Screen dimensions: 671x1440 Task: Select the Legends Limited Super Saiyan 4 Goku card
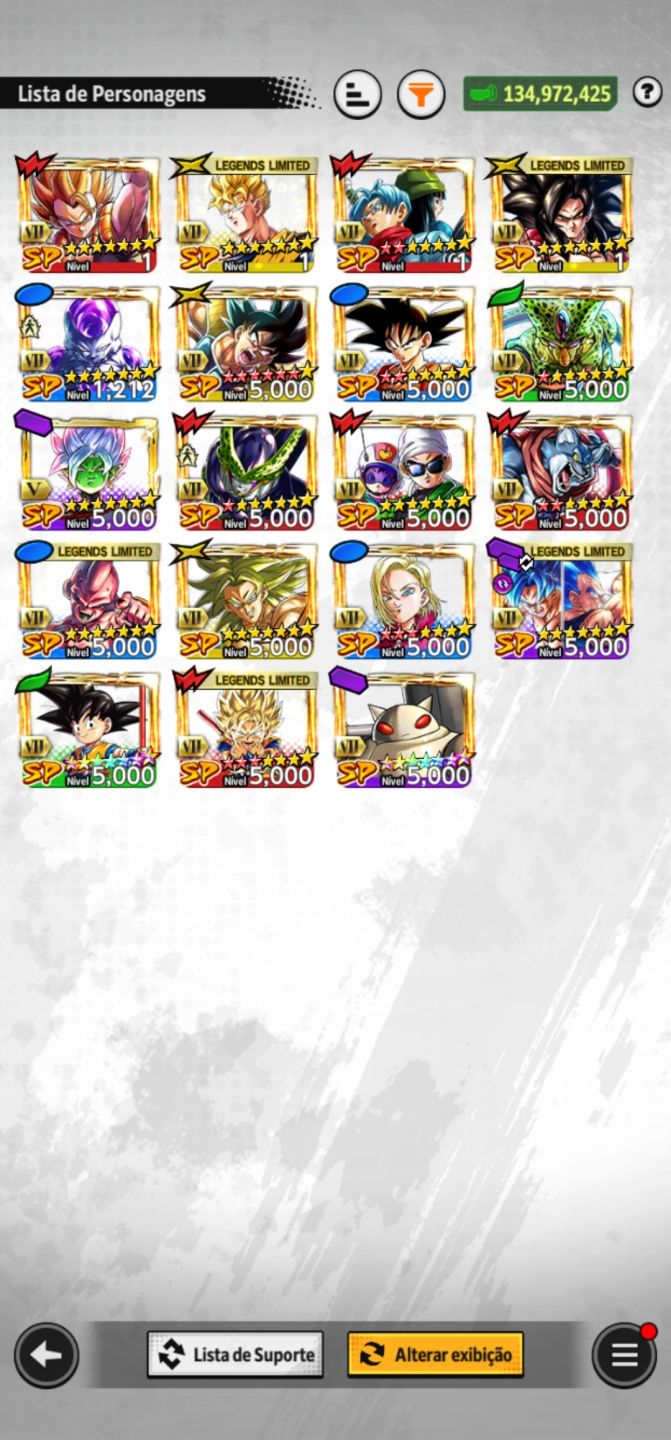561,215
